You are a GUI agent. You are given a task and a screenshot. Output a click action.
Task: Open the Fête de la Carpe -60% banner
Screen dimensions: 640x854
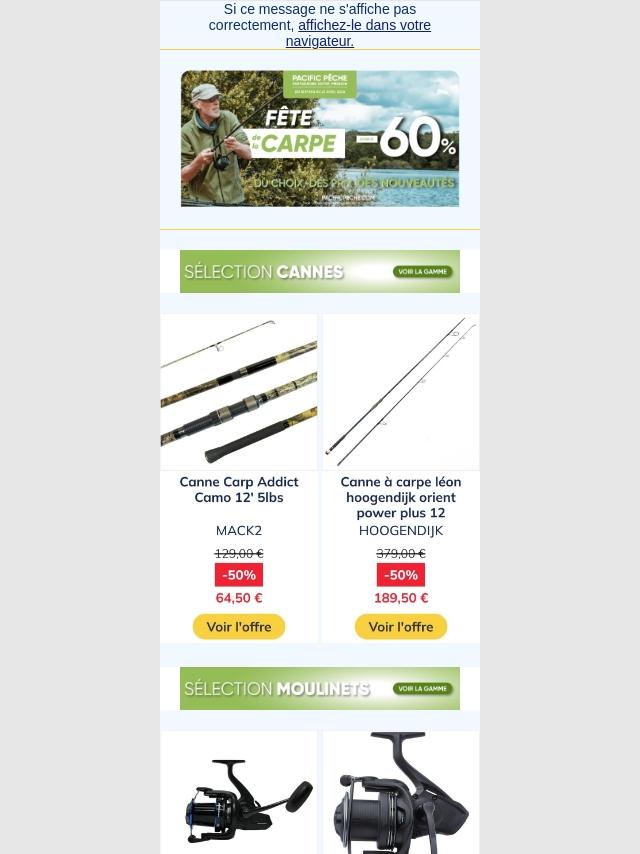[x=320, y=138]
